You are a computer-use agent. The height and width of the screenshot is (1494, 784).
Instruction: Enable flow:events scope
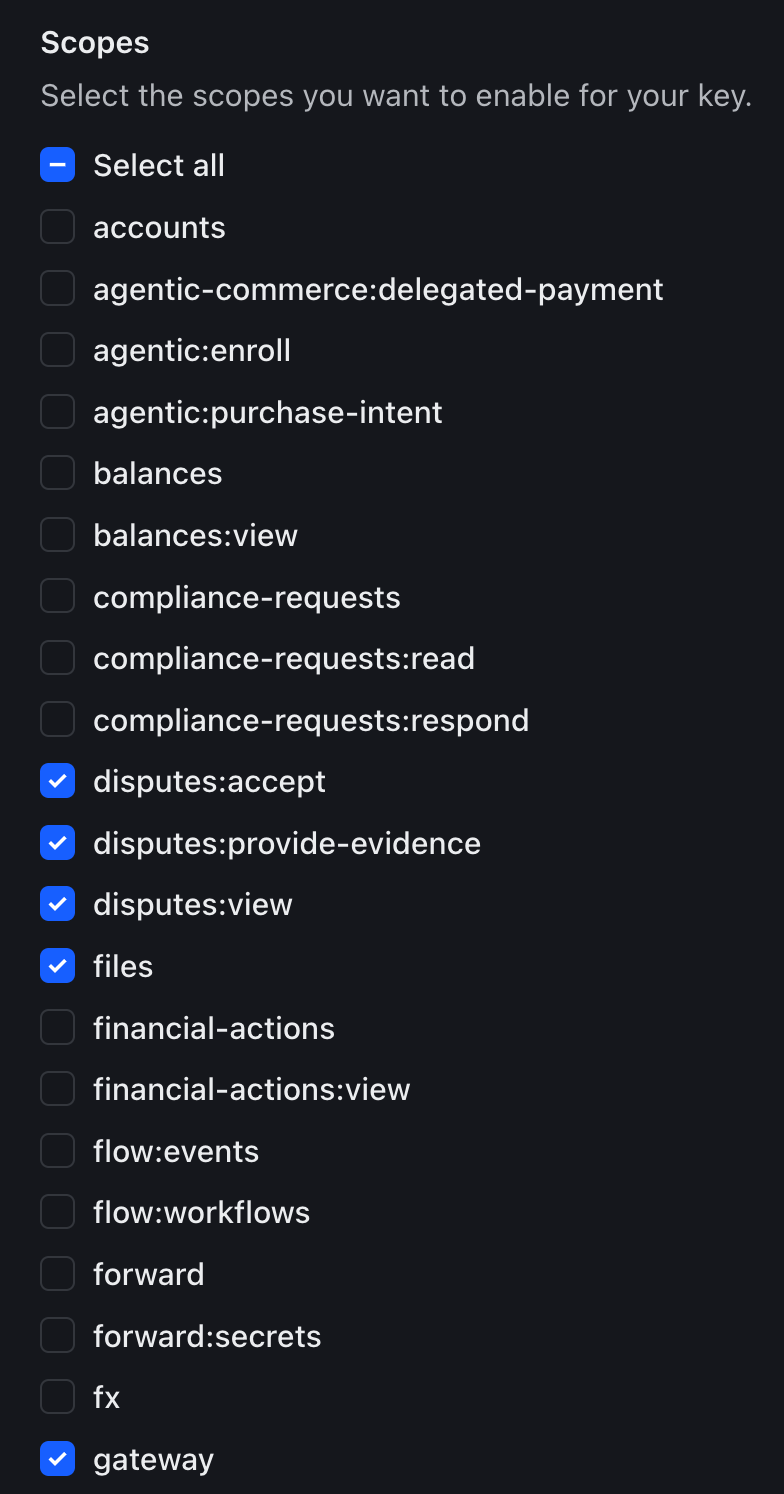click(x=58, y=1151)
